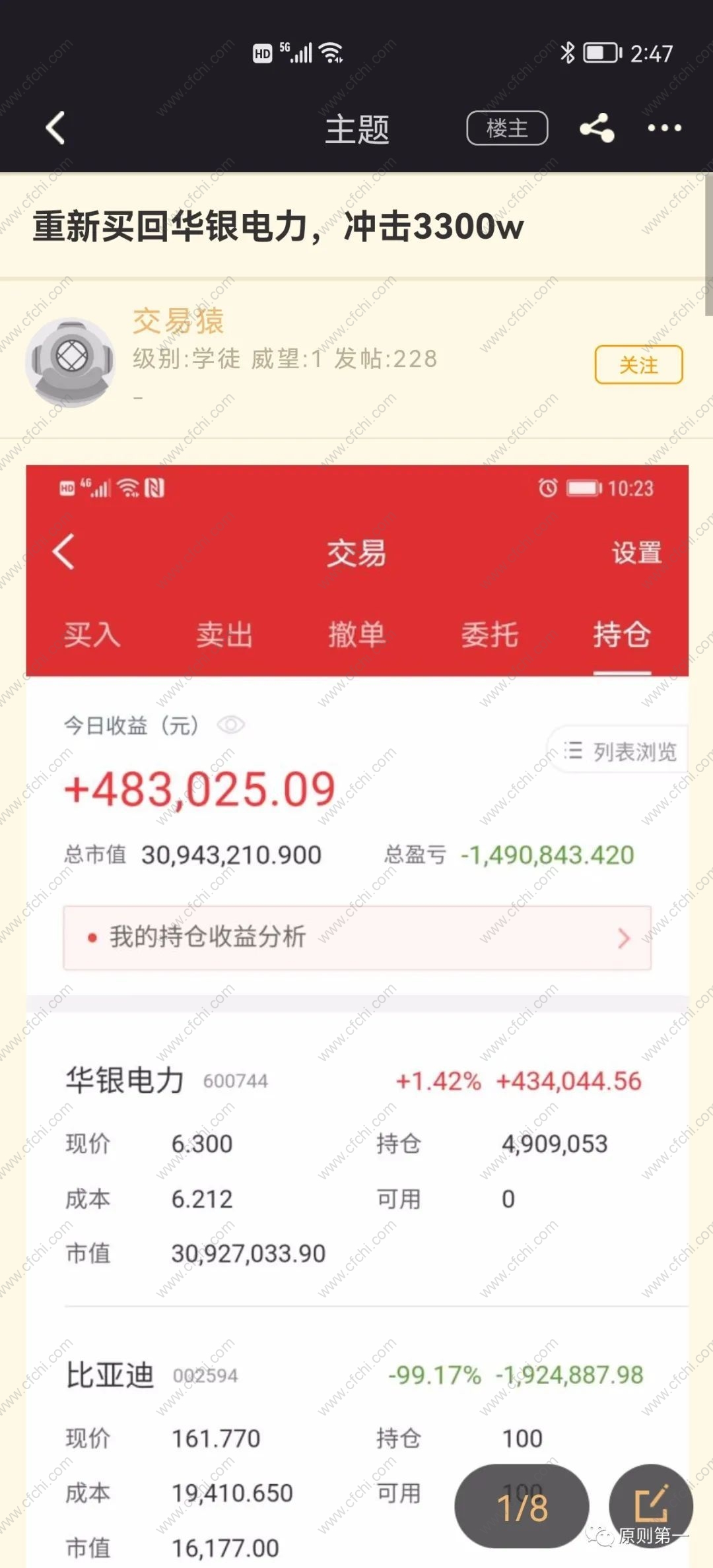Open the posted trading screenshot image
Screen dimensions: 713x1568
[x=356, y=990]
